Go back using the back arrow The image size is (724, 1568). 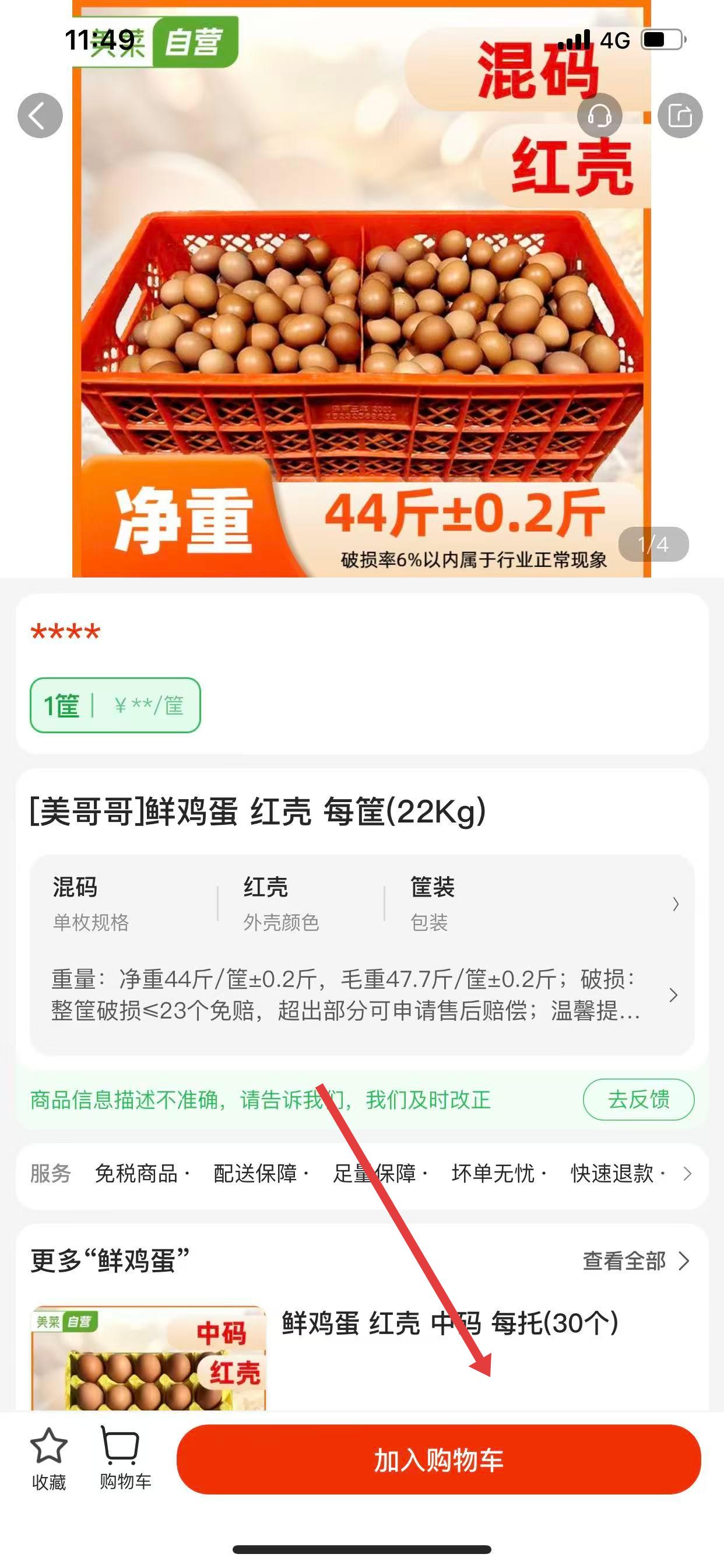pos(40,116)
